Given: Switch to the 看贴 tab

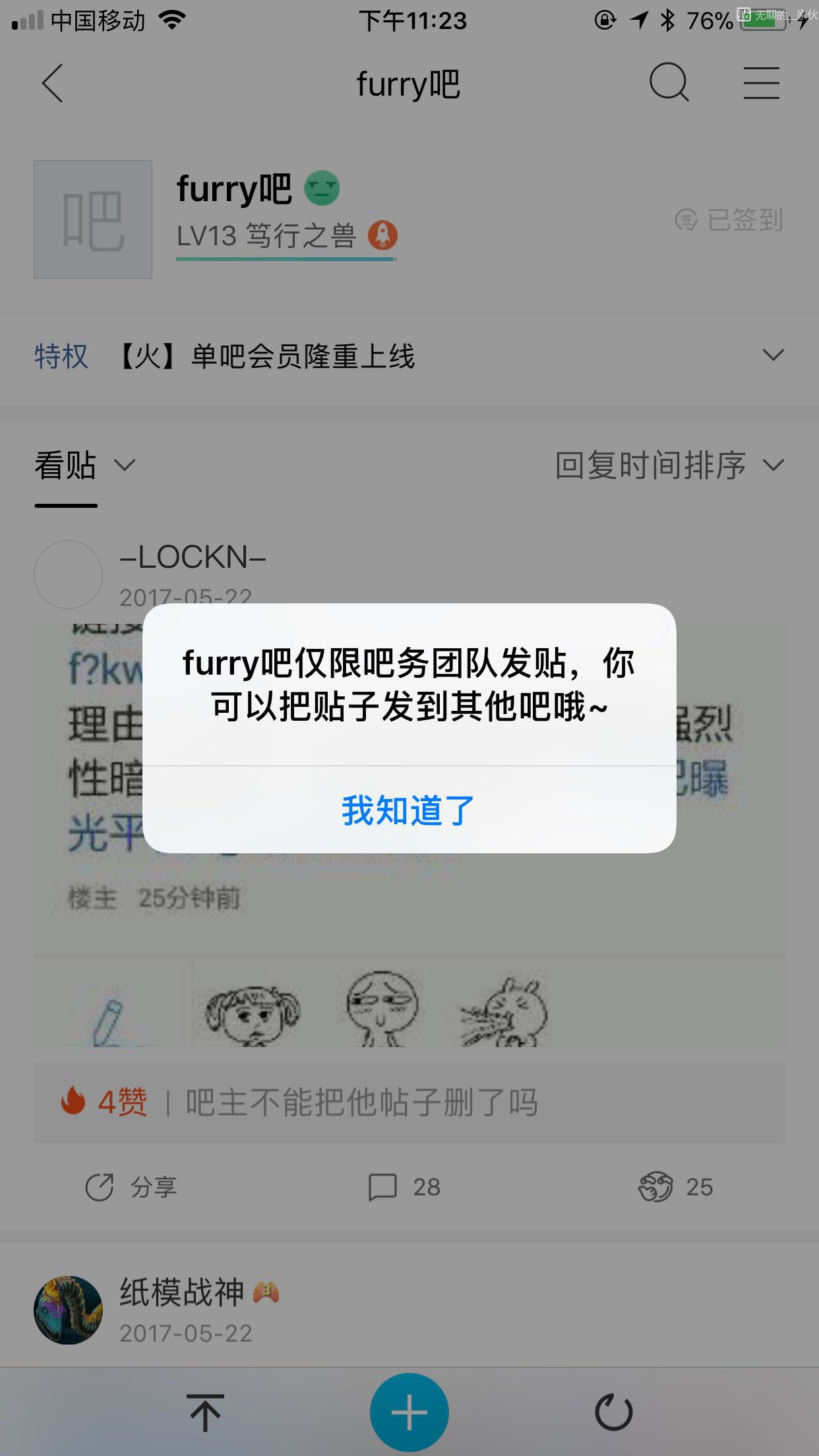Looking at the screenshot, I should pyautogui.click(x=66, y=466).
